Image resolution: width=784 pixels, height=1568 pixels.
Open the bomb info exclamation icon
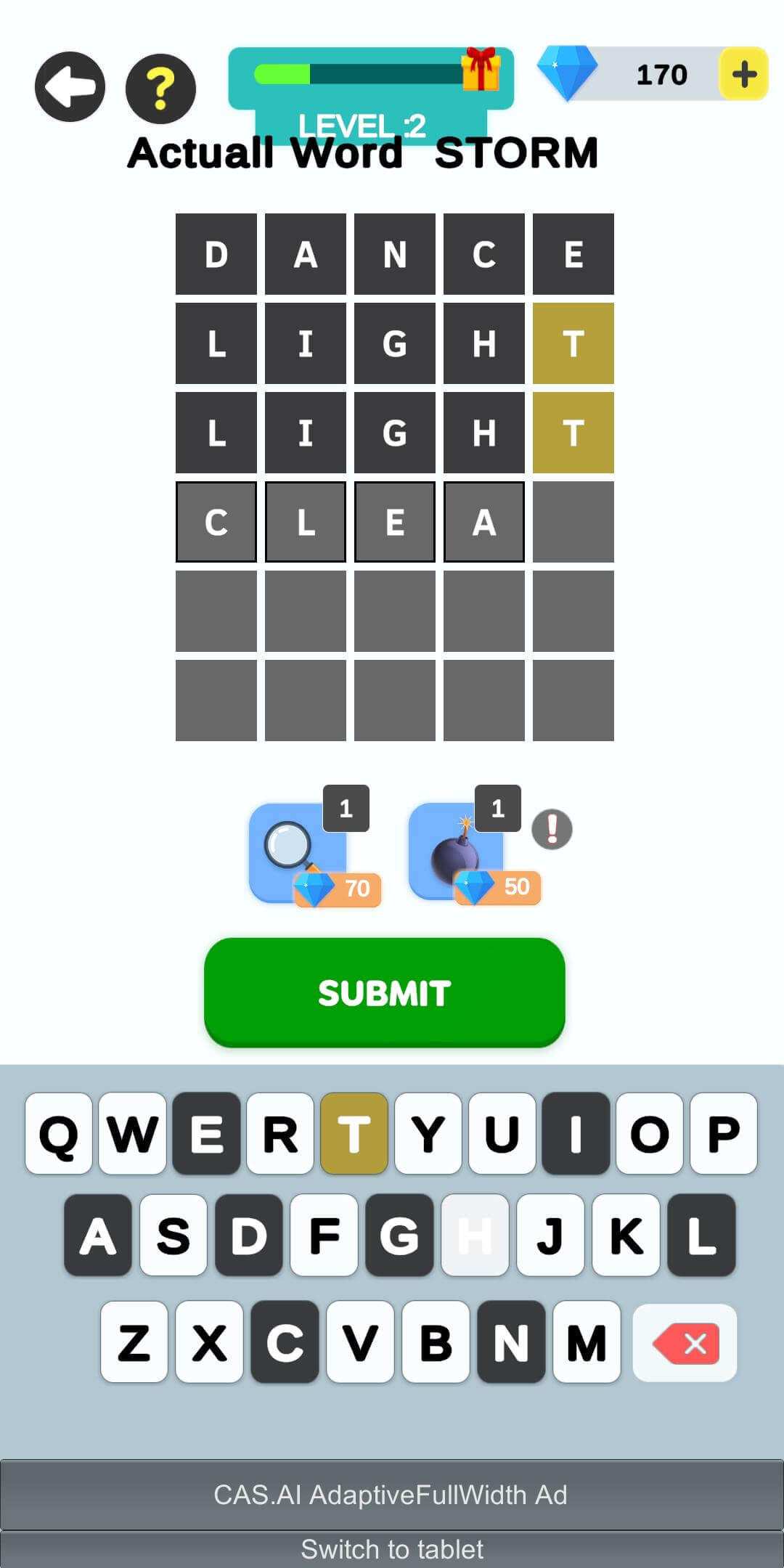click(x=552, y=829)
